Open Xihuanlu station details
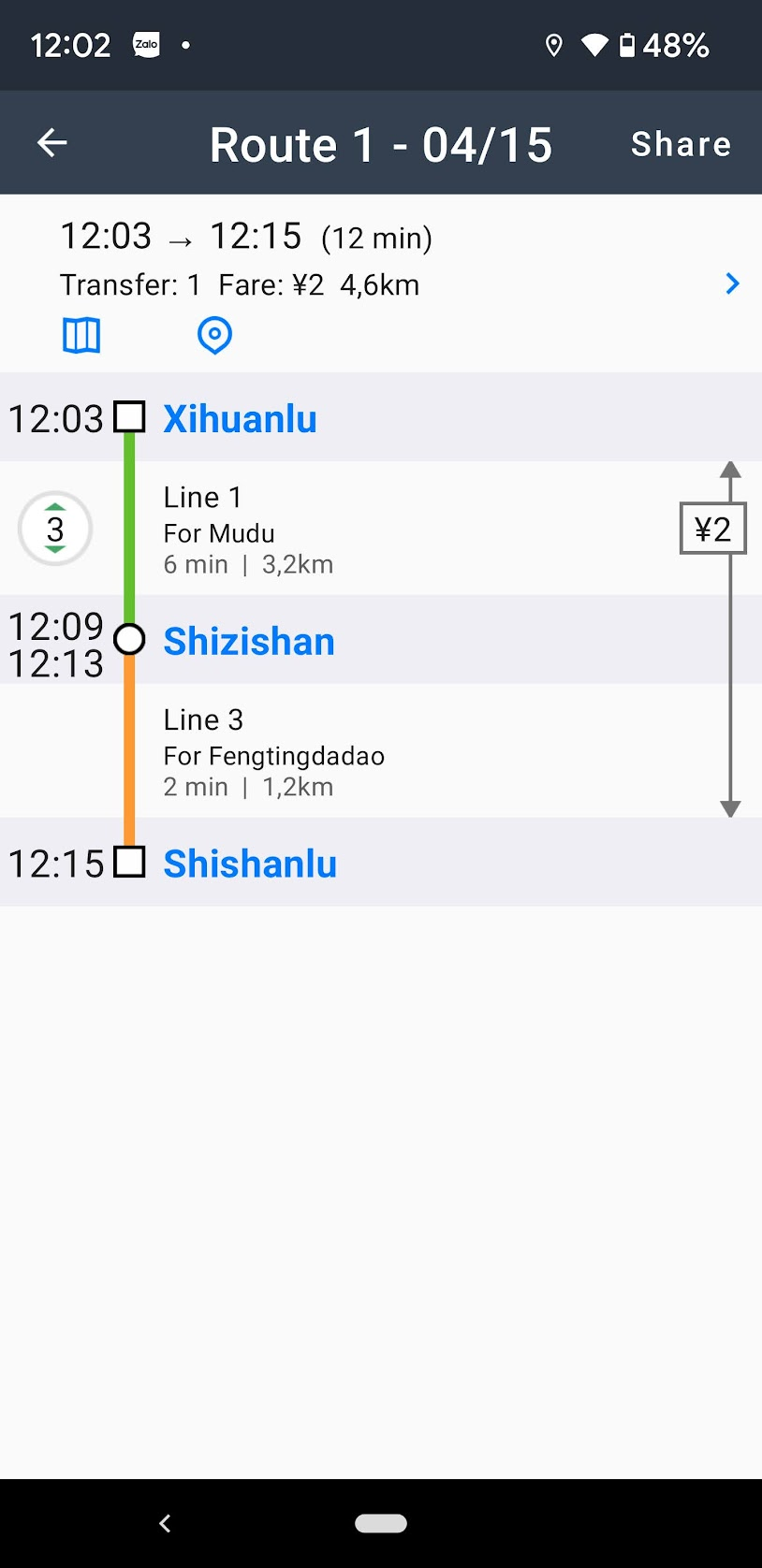This screenshot has height=1568, width=762. click(x=240, y=418)
